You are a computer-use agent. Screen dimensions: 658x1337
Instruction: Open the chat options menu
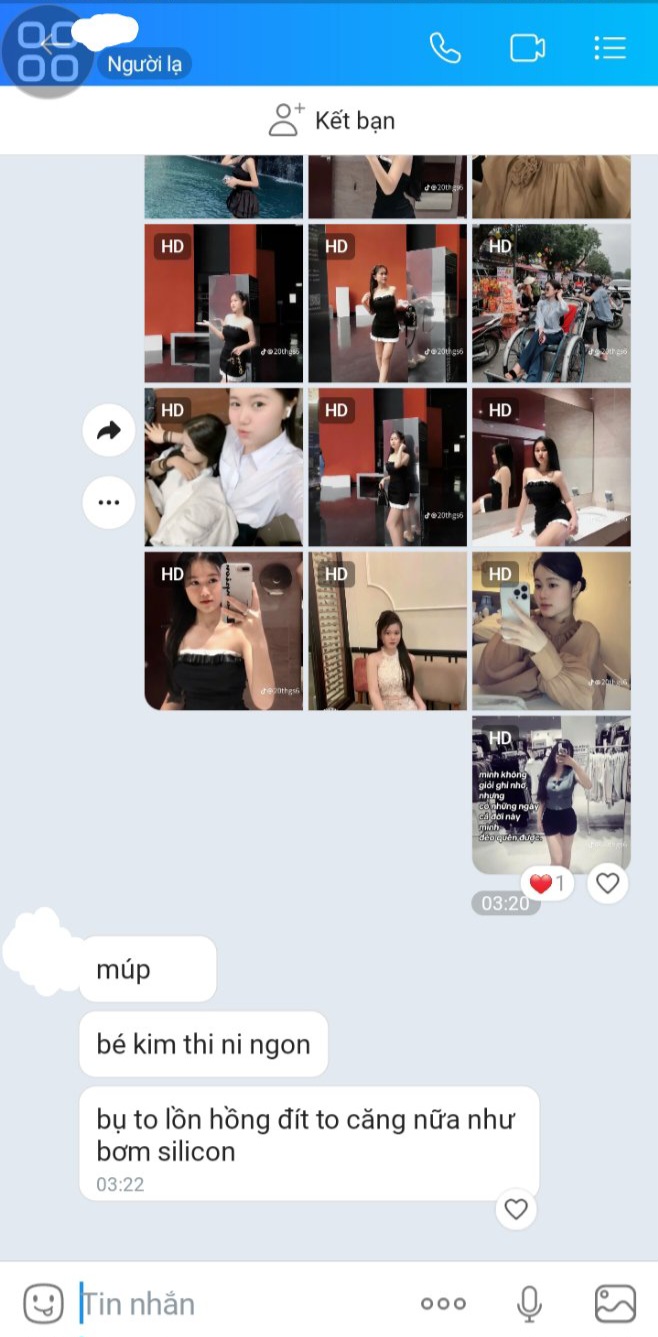(x=609, y=47)
